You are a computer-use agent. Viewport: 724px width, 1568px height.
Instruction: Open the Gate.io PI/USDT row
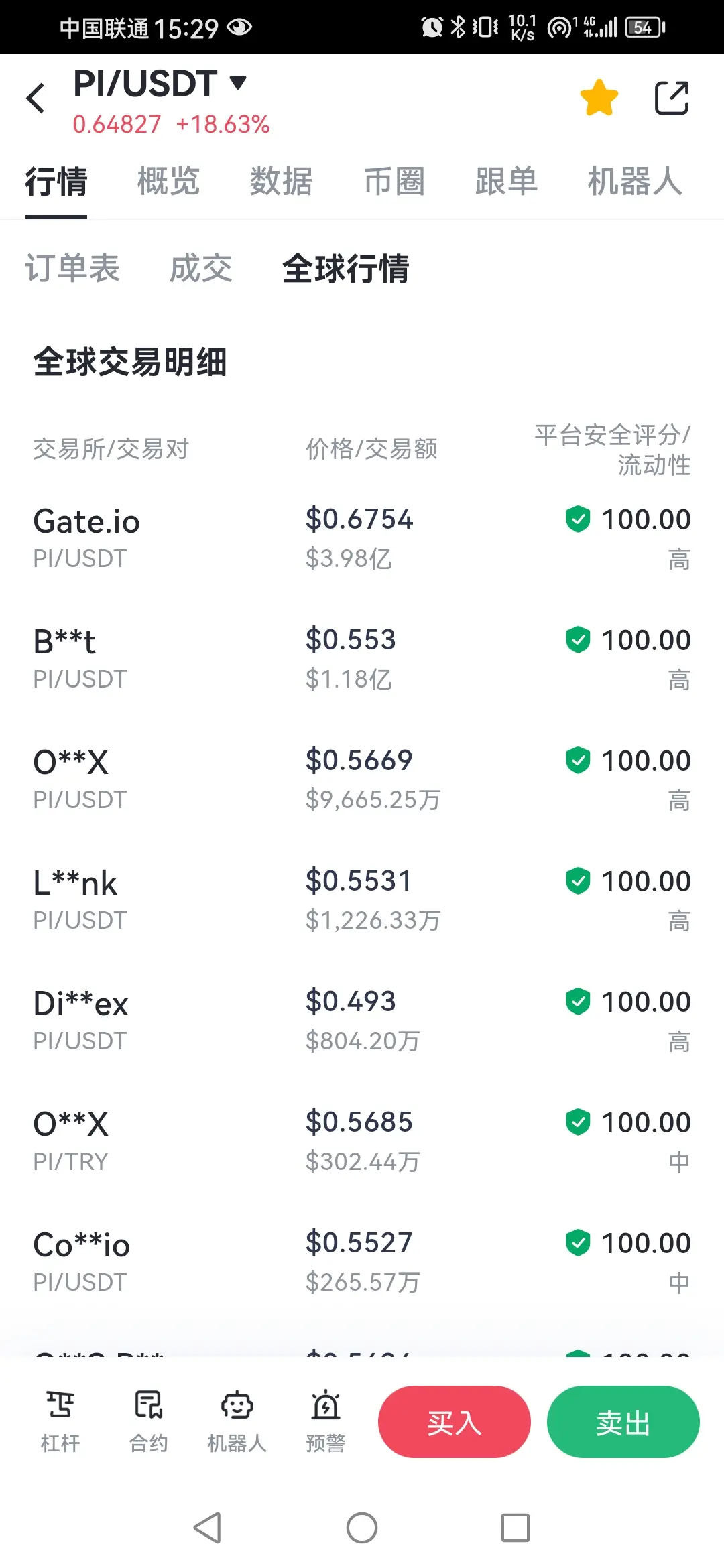(362, 539)
